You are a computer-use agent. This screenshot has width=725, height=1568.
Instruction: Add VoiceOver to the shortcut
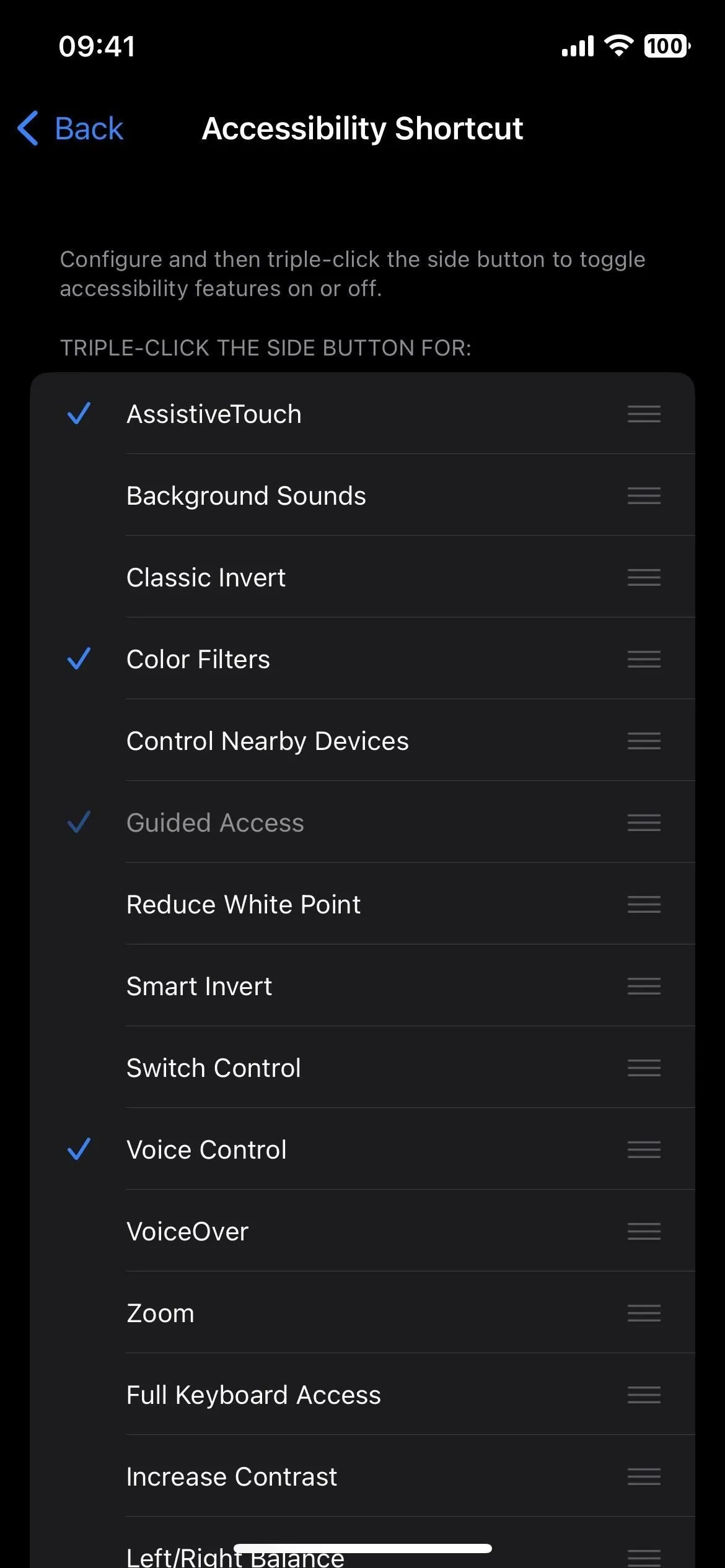click(x=362, y=1231)
